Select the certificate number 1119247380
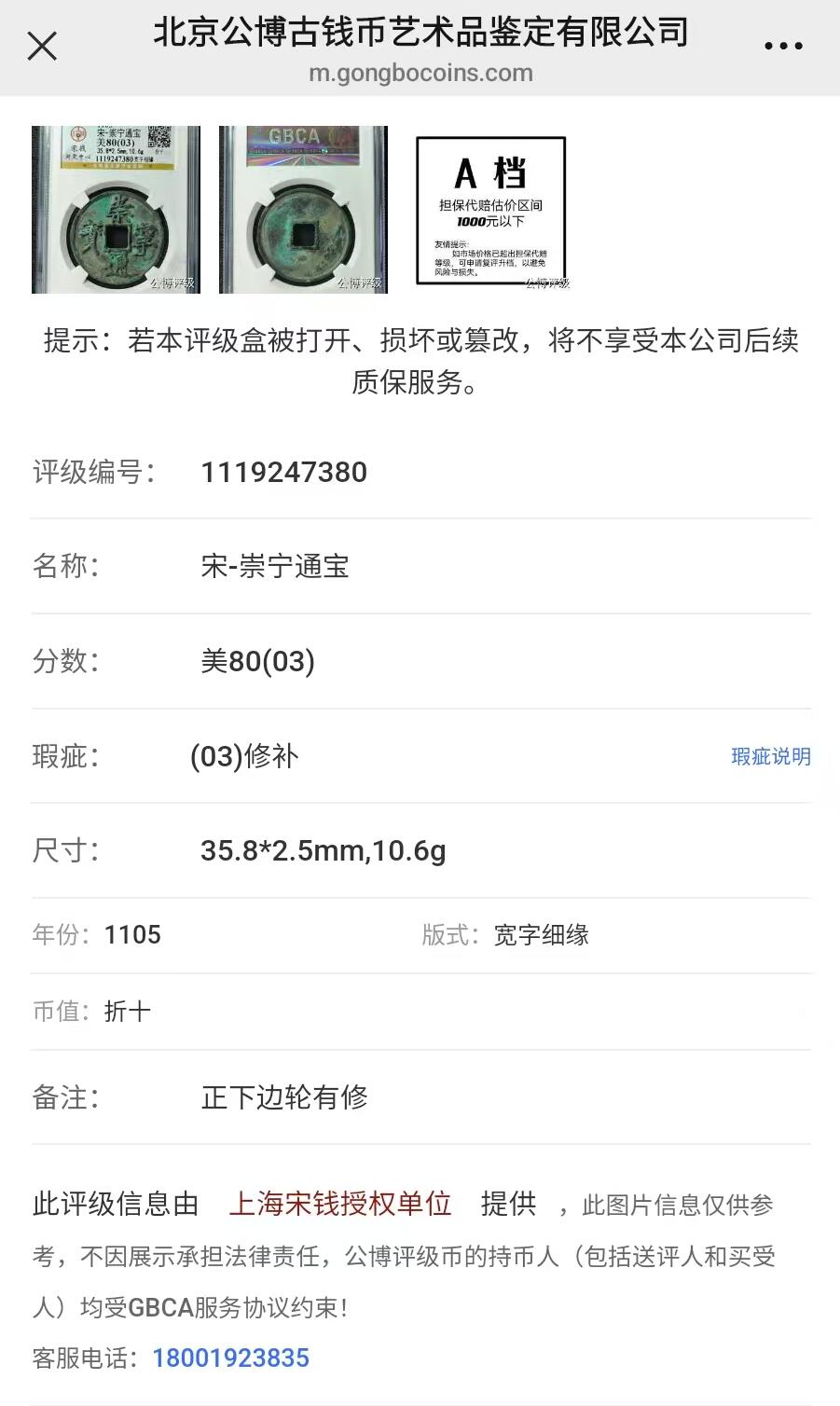840x1406 pixels. pyautogui.click(x=283, y=473)
